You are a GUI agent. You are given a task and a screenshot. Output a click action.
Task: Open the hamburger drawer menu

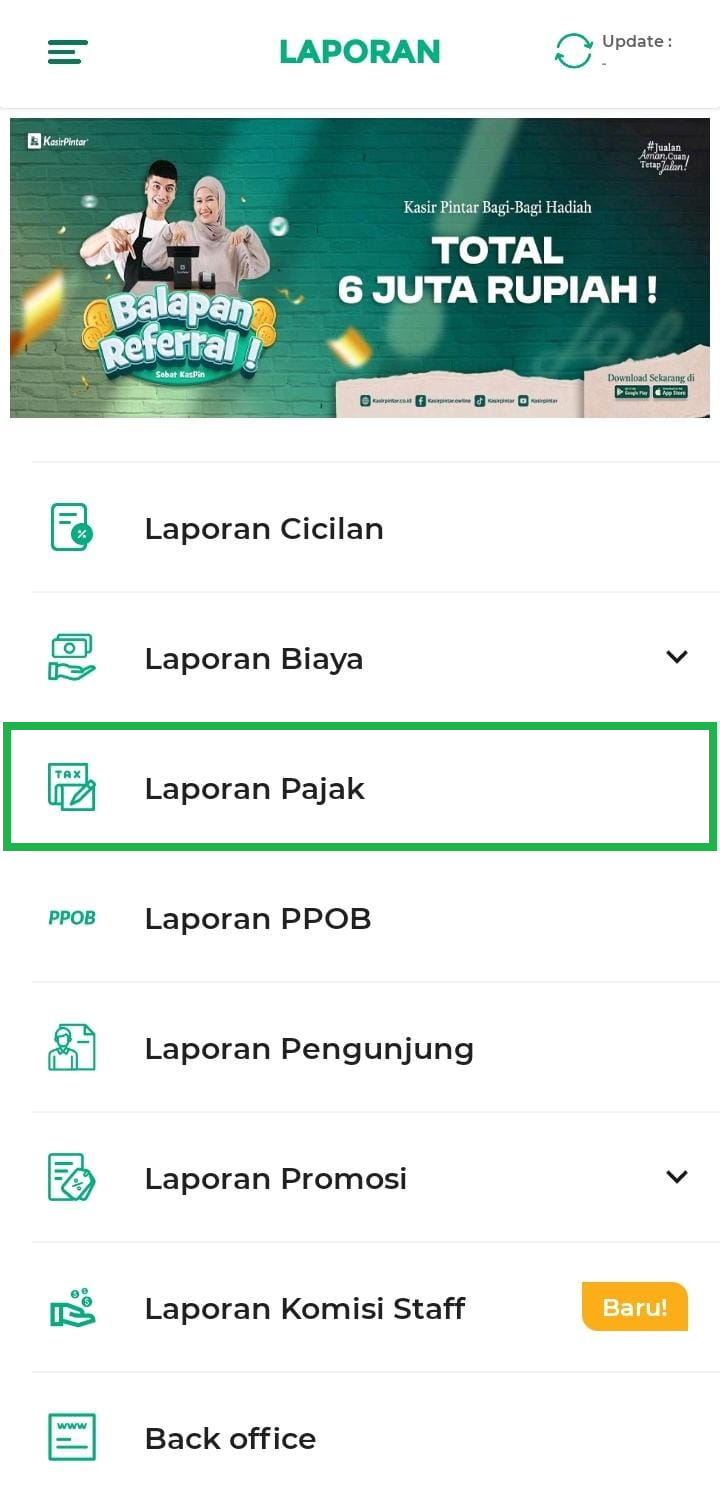coord(68,52)
